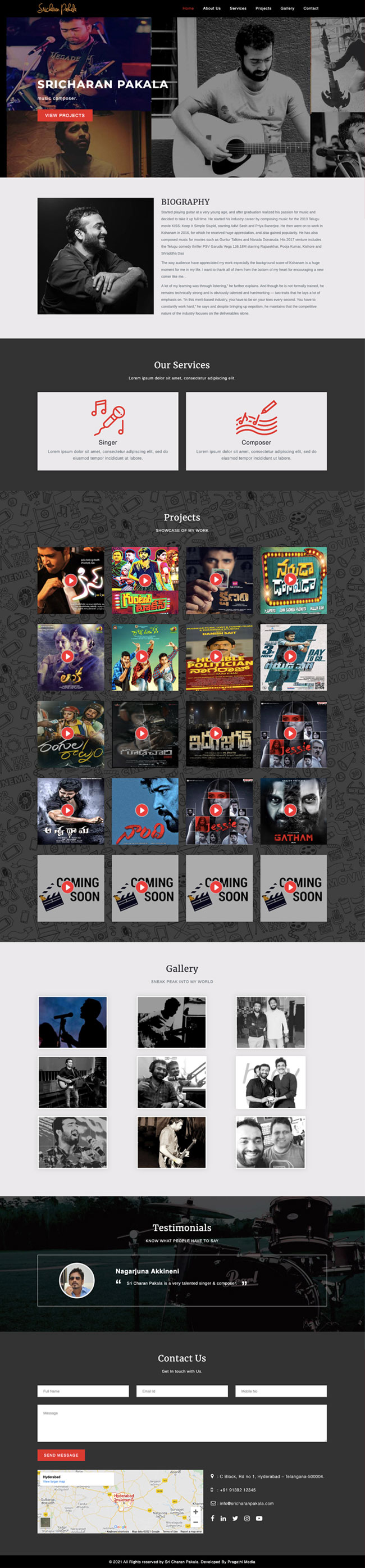Open the Twitter profile icon

pos(235,1518)
